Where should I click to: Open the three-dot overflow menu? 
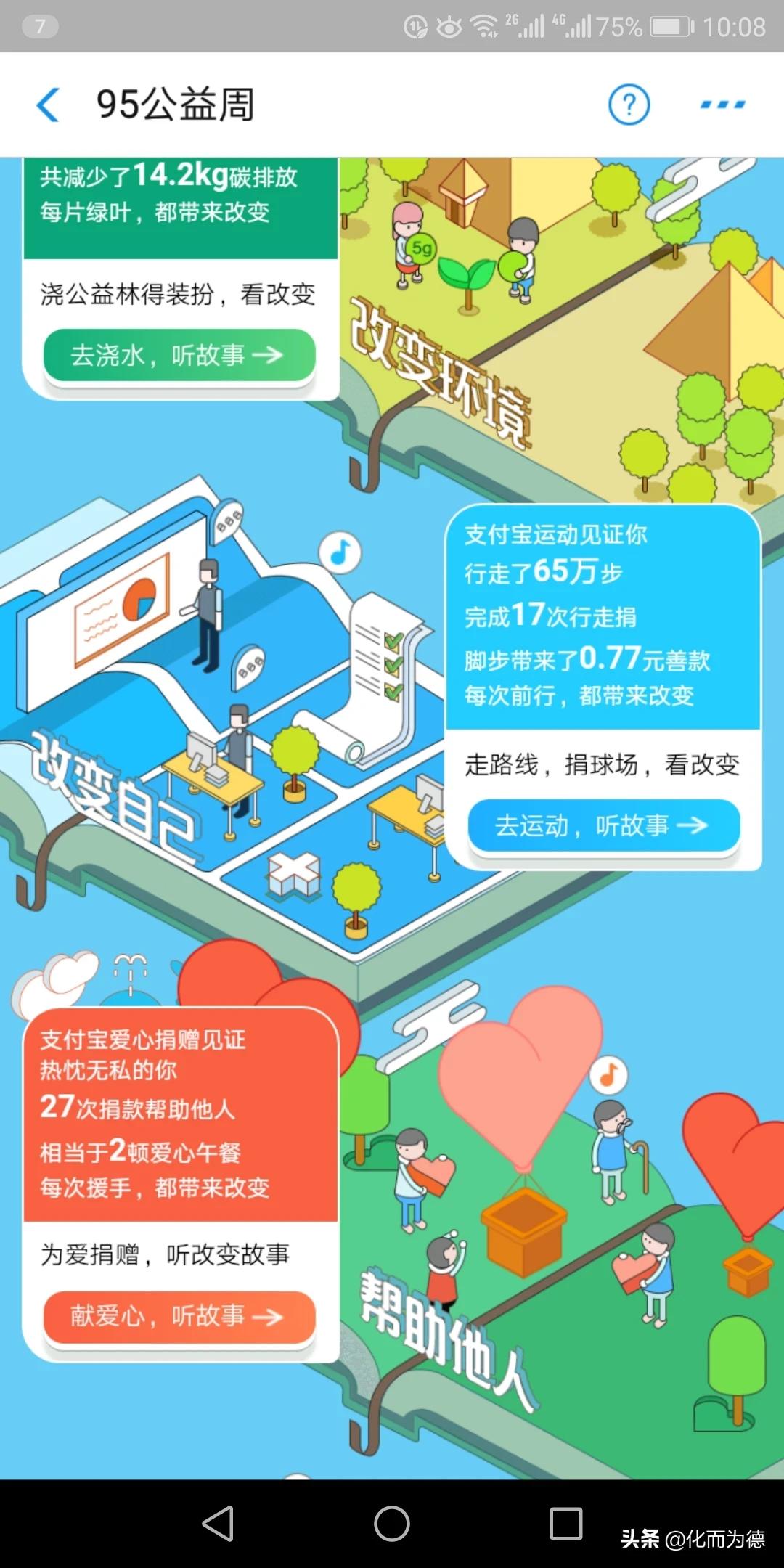[722, 105]
